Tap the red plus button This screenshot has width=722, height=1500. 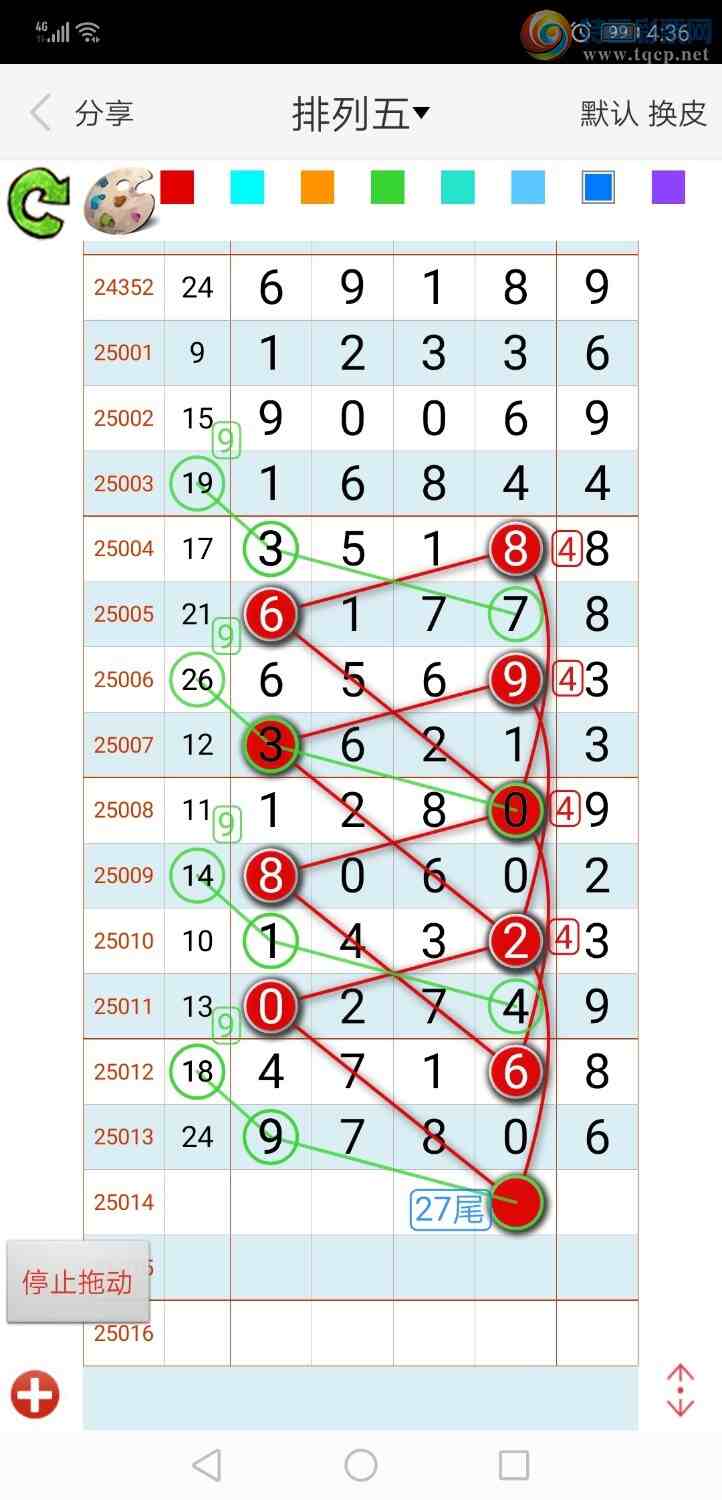[36, 1394]
